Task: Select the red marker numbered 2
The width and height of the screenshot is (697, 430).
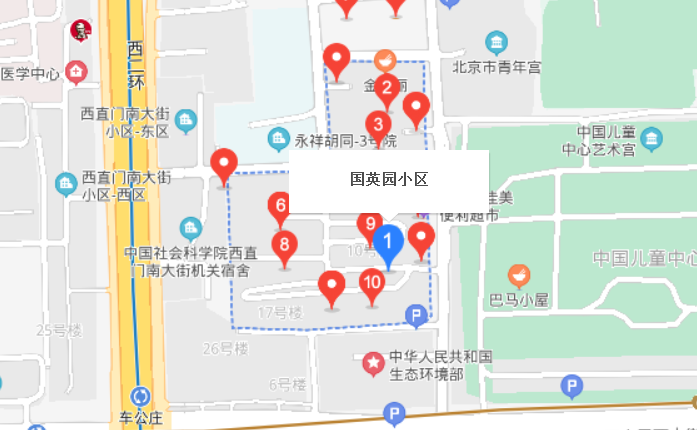Action: point(387,88)
